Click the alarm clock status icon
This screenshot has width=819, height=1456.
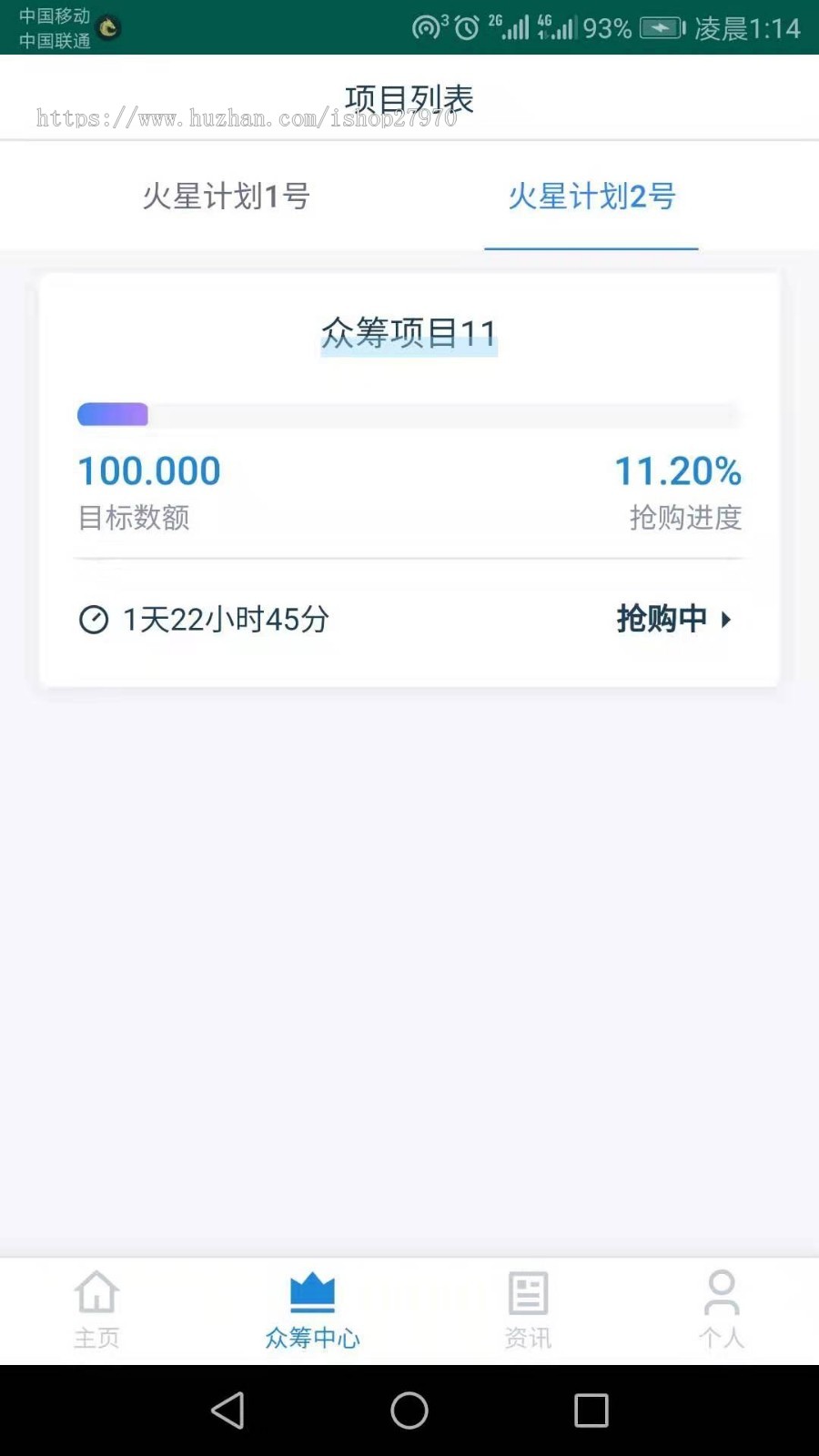(466, 27)
